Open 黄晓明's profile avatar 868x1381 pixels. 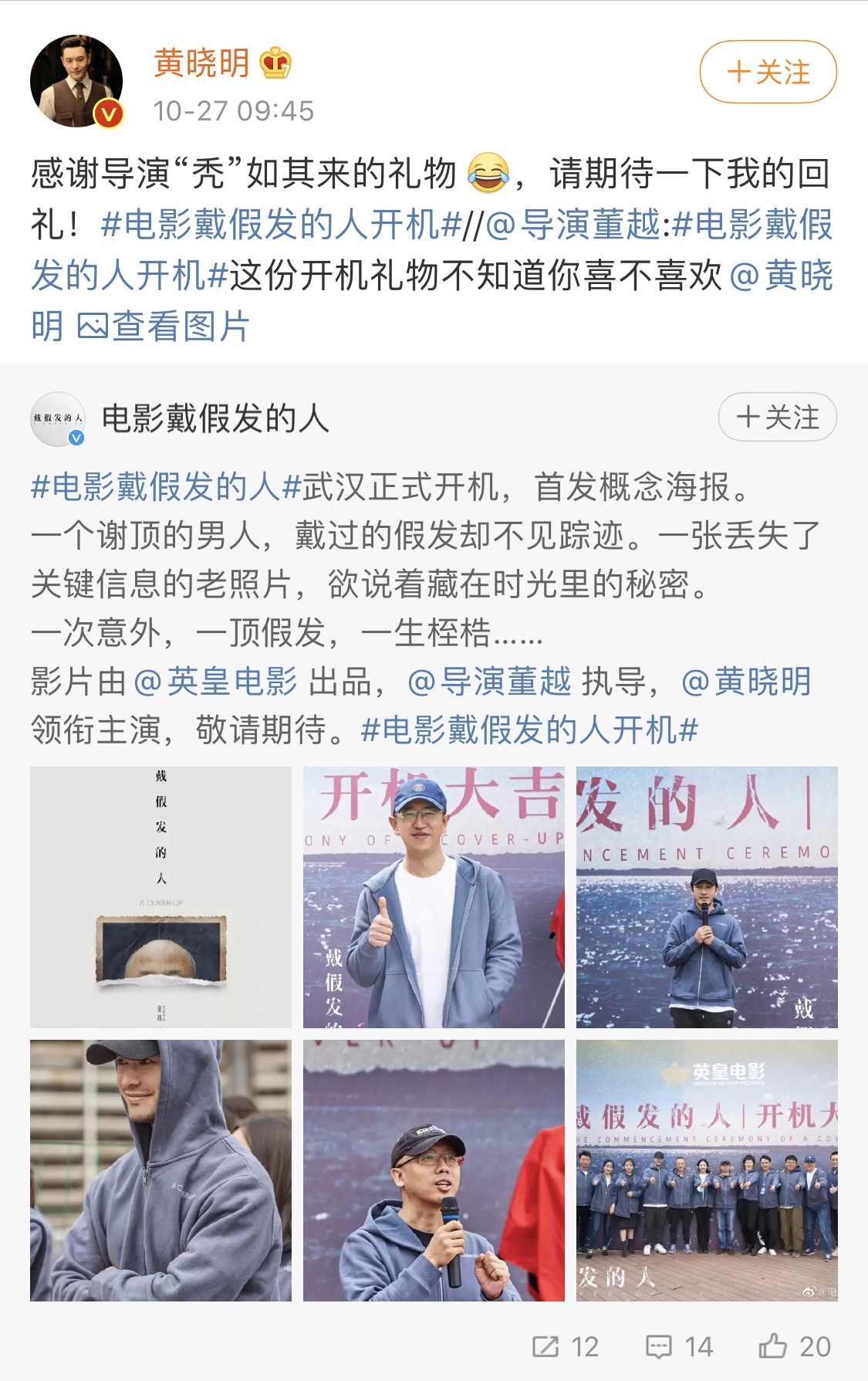click(x=76, y=81)
